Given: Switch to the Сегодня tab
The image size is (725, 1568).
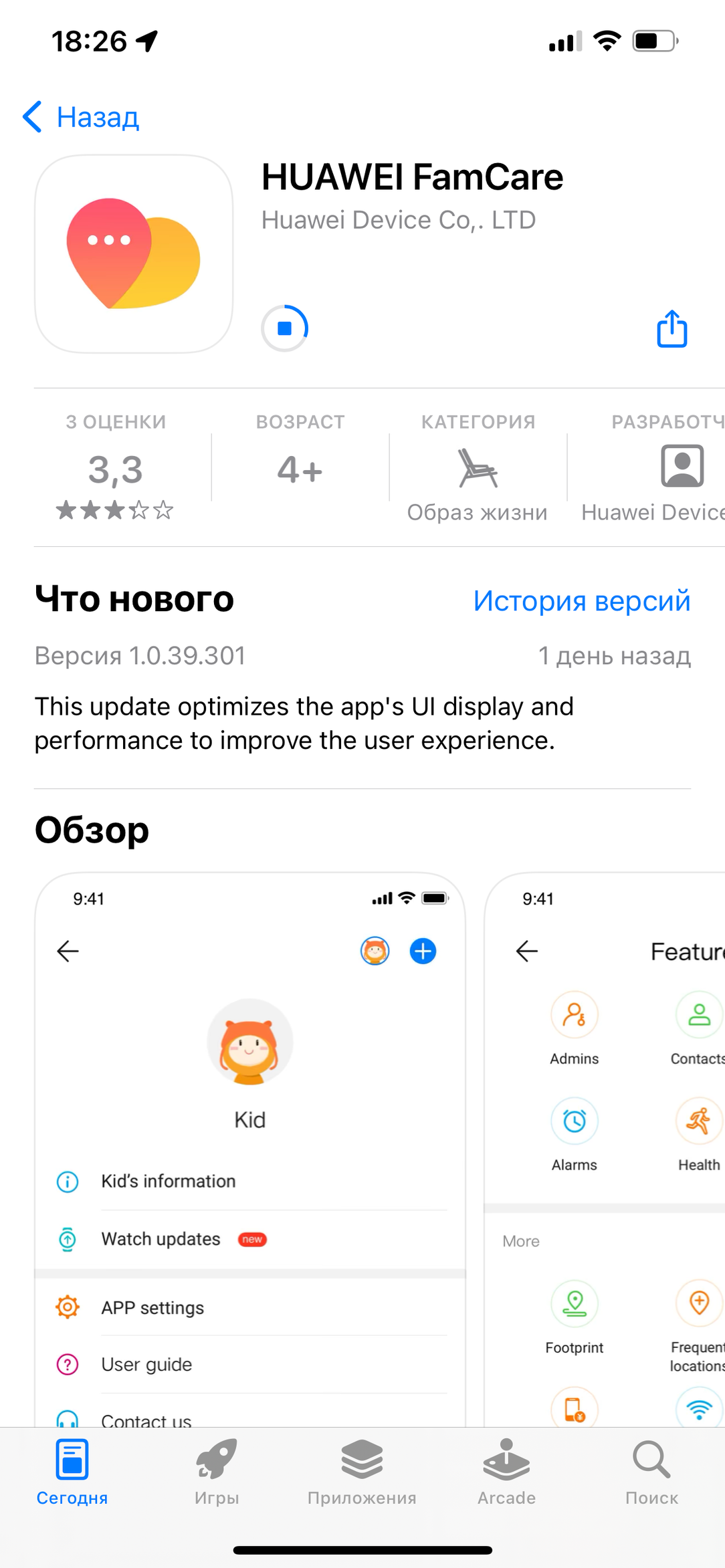Looking at the screenshot, I should pos(72,1472).
